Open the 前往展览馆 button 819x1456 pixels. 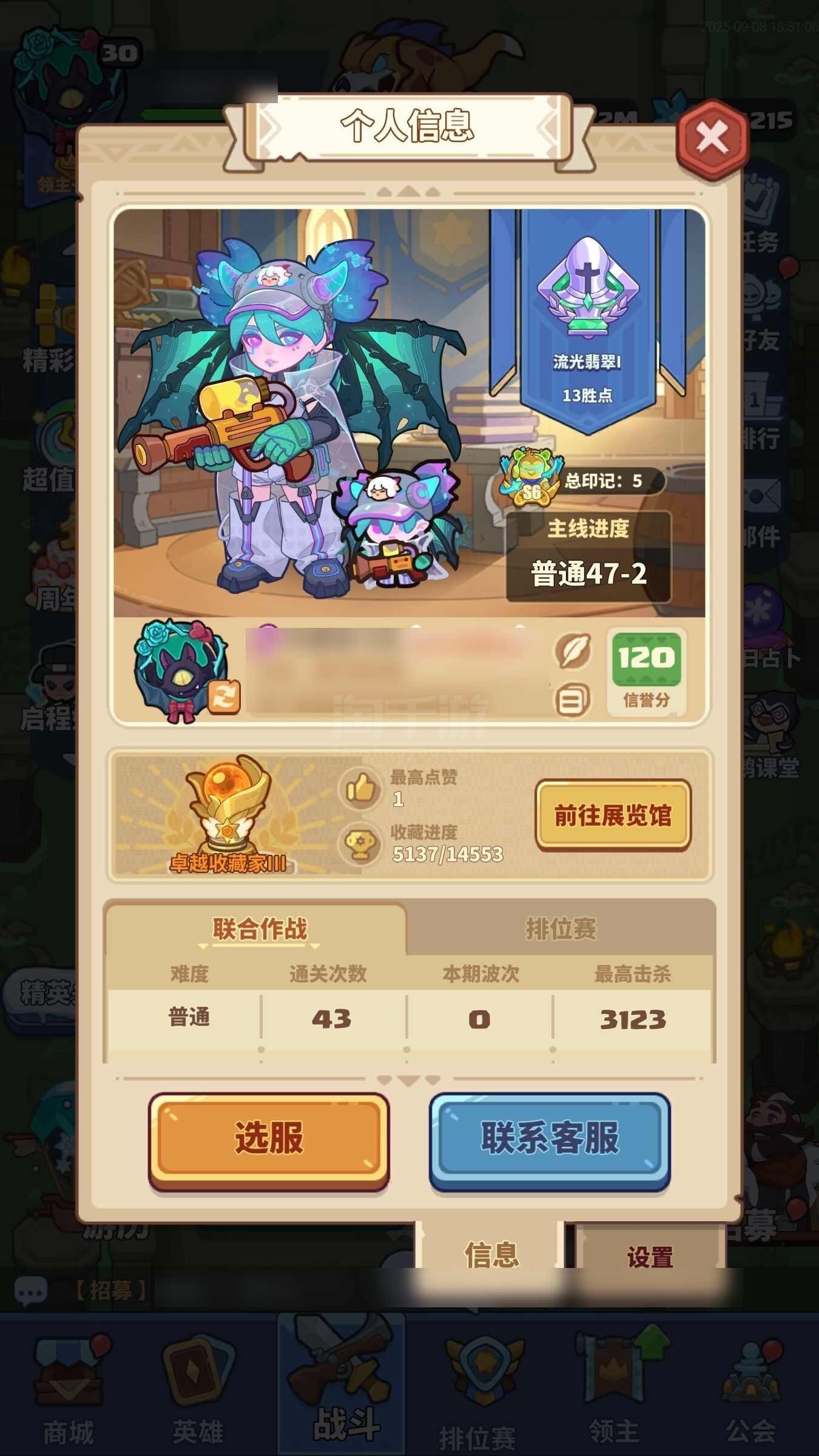(613, 815)
